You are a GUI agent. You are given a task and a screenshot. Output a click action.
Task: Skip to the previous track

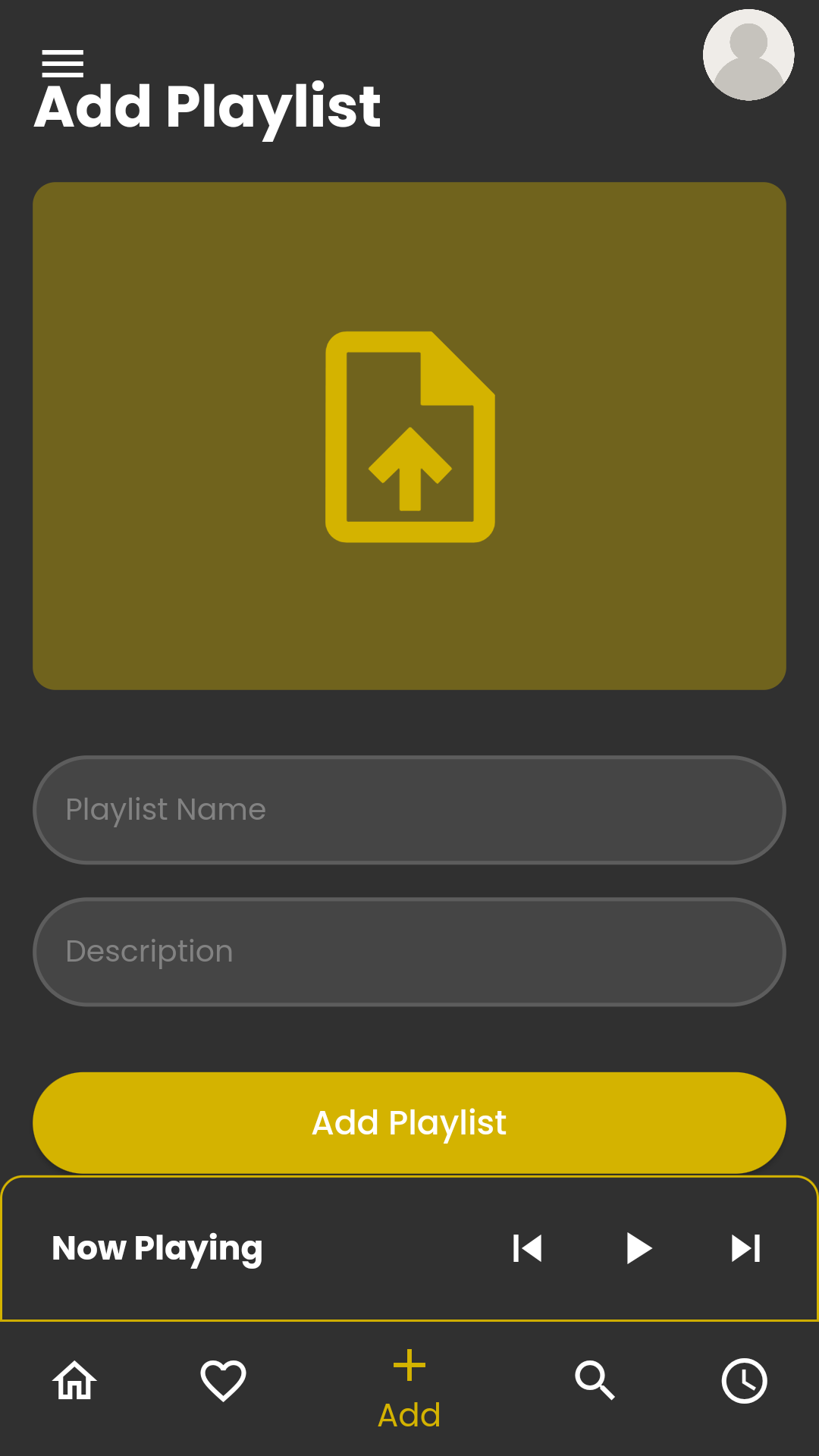[528, 1248]
